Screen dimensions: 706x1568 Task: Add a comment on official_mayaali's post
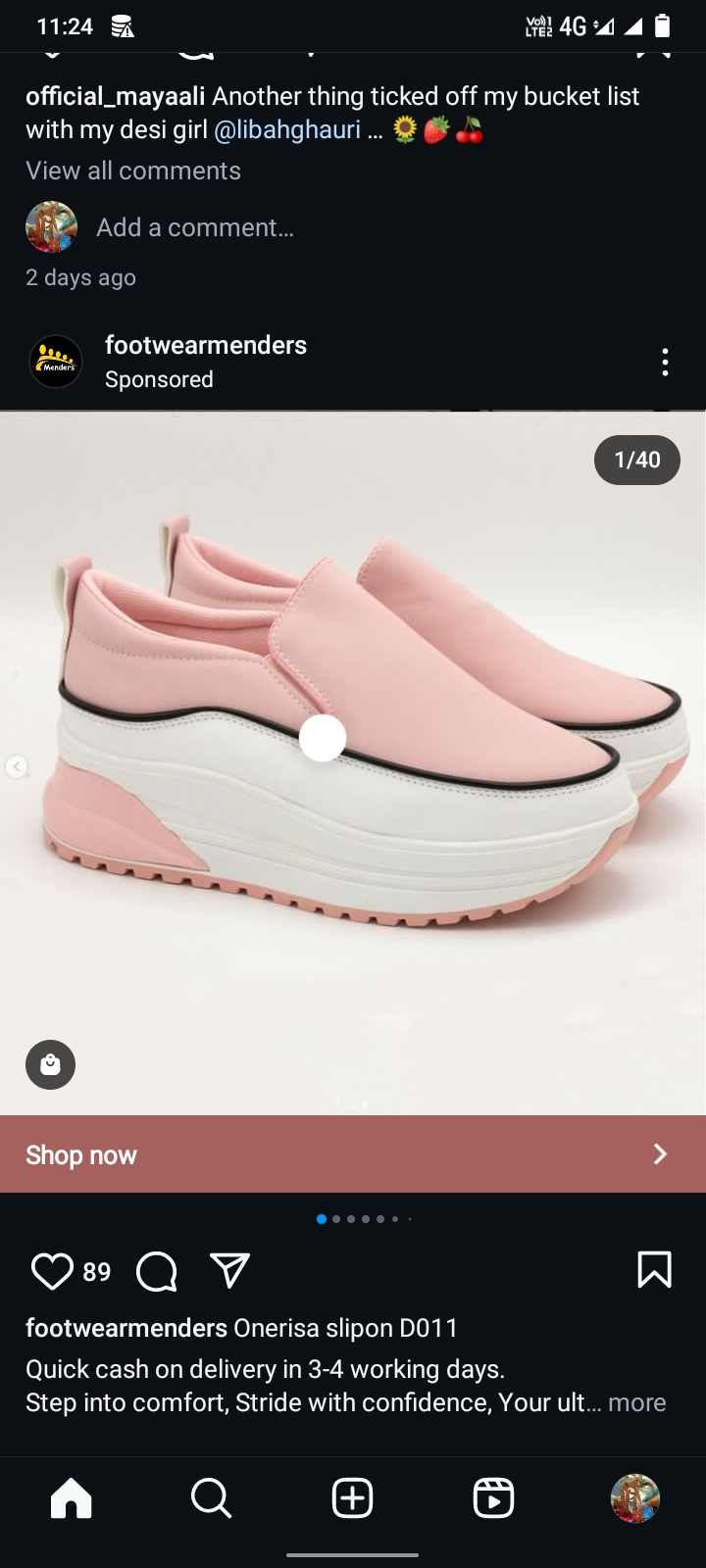point(195,227)
